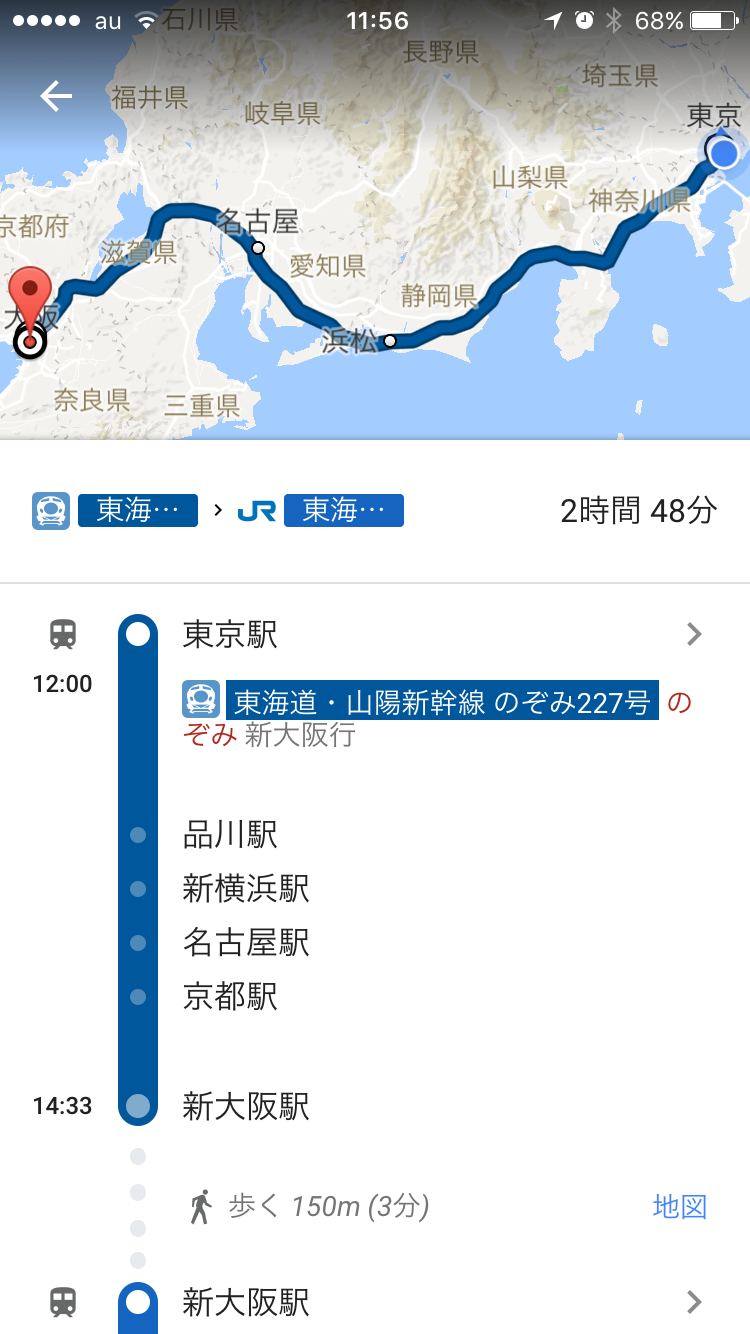Viewport: 750px width, 1334px height.
Task: Open the 地図 link for the walking step
Action: (679, 1206)
